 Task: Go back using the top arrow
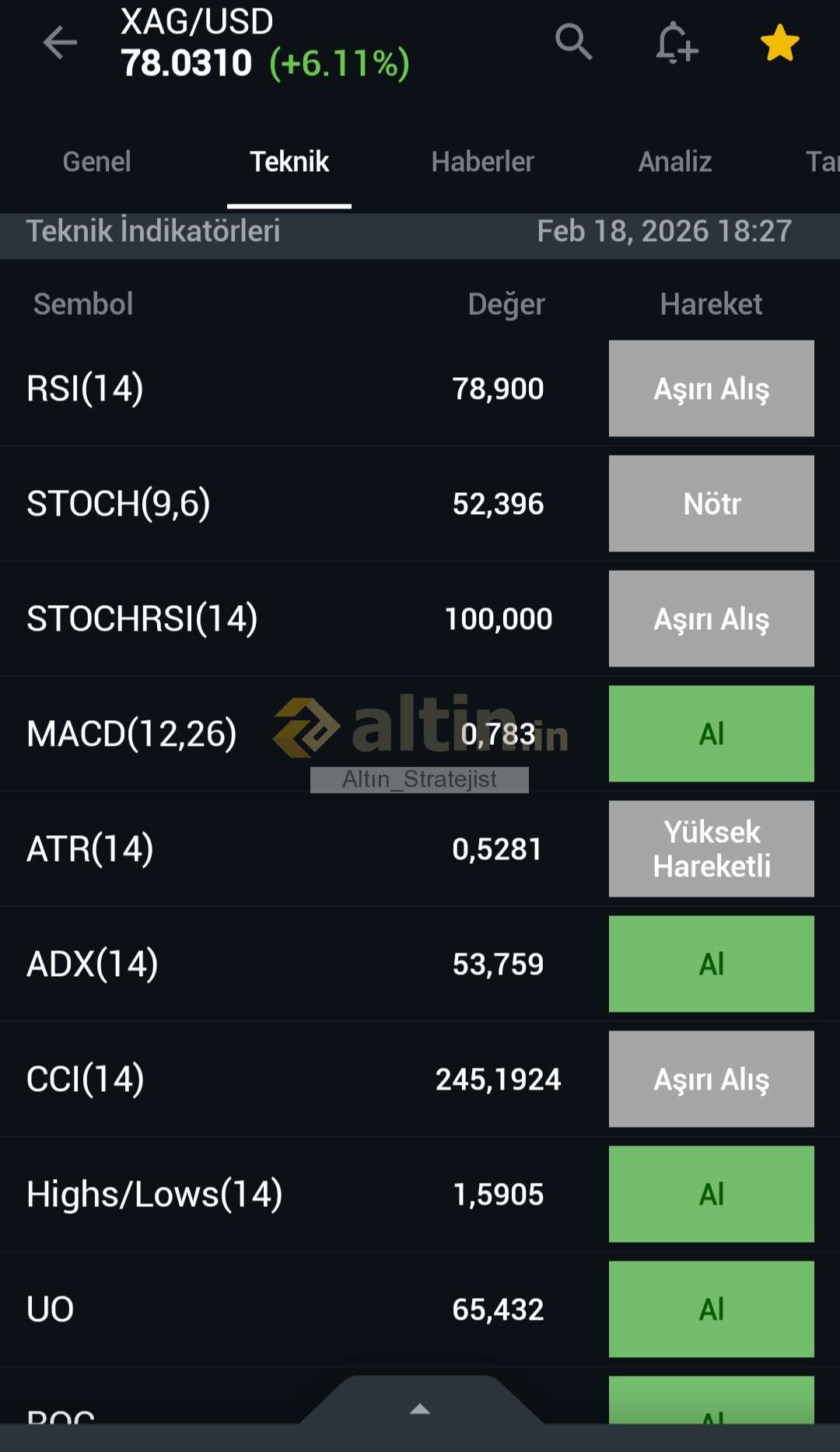pos(60,42)
